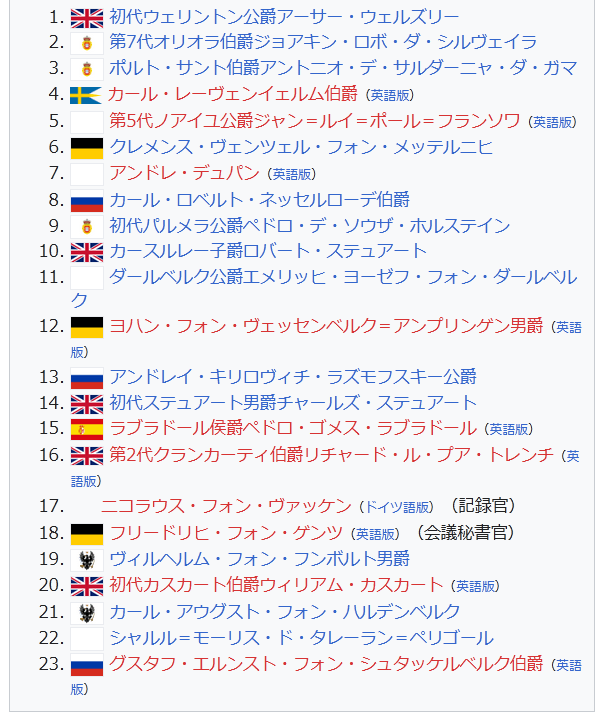Viewport: 601px width, 718px height.
Task: Open 初代ステュアート男爵チャールズ・ステュアート
Action: point(292,403)
